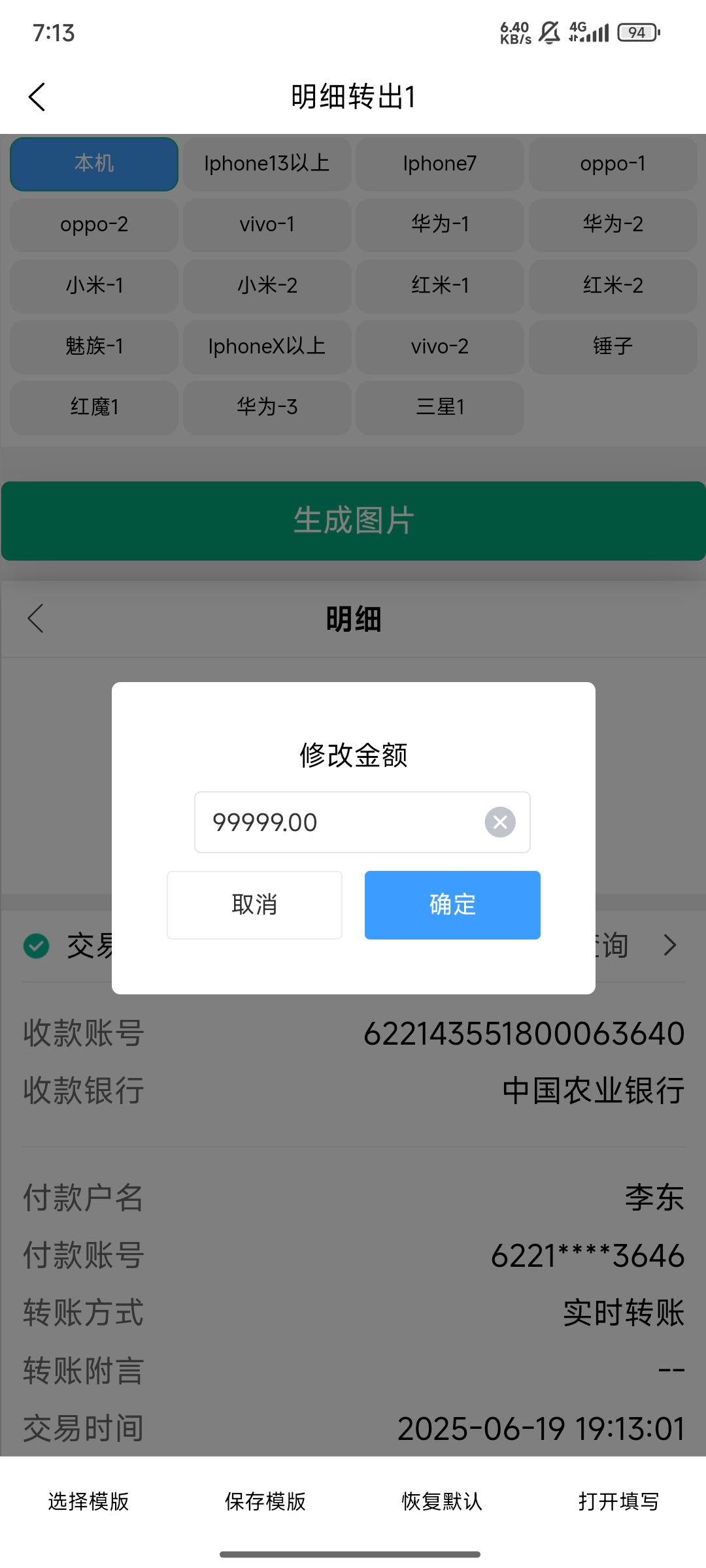
Task: Open 打开填写 in the bottom bar
Action: pyautogui.click(x=618, y=1501)
